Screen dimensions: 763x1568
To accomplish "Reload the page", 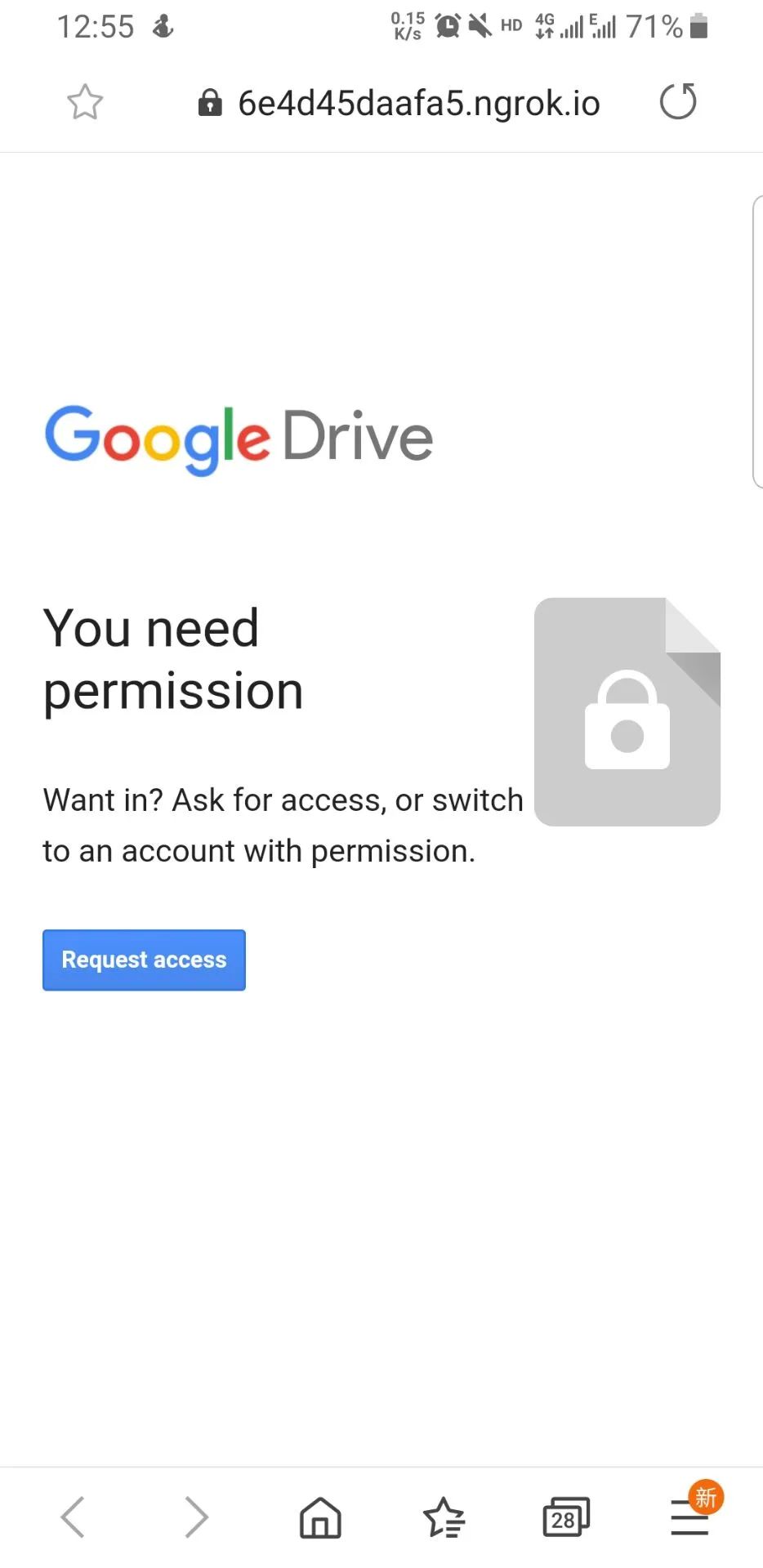I will tap(677, 102).
